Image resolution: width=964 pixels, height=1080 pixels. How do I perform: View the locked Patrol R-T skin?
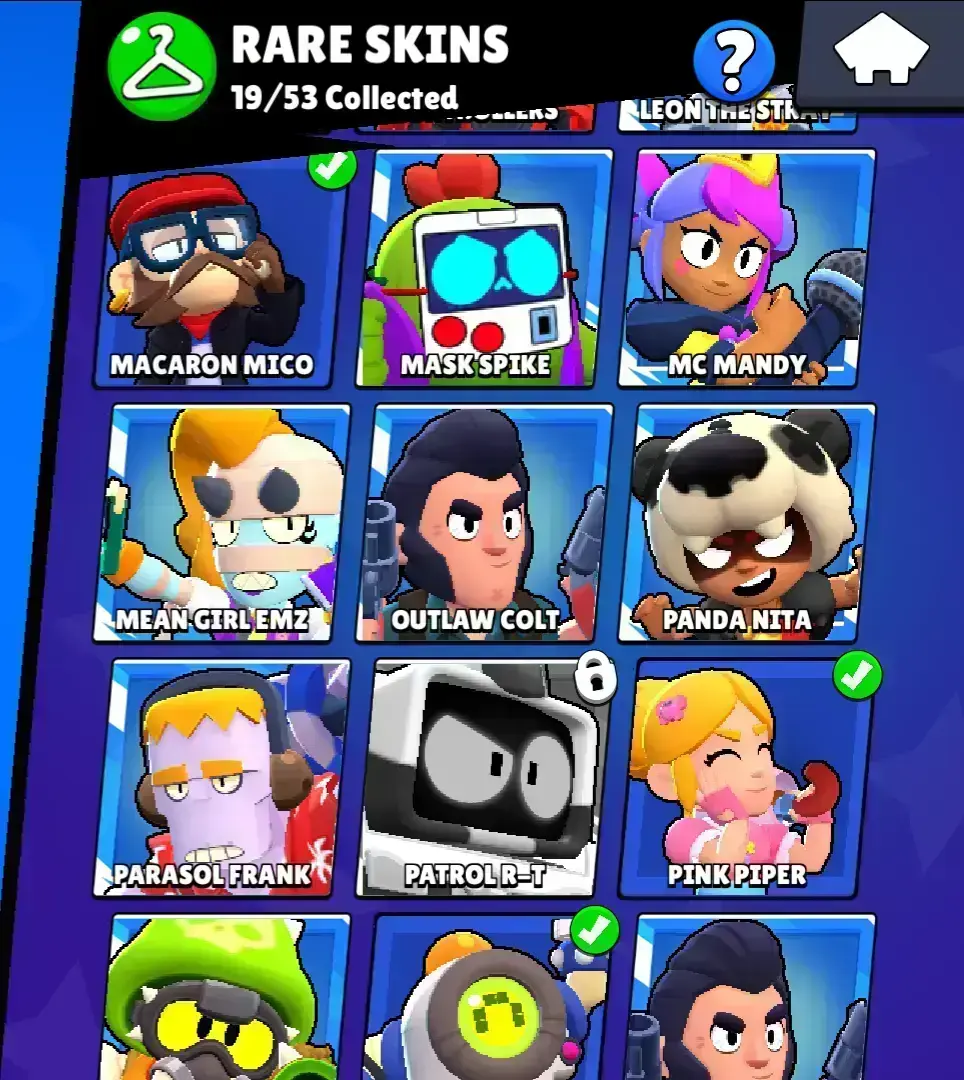(486, 778)
